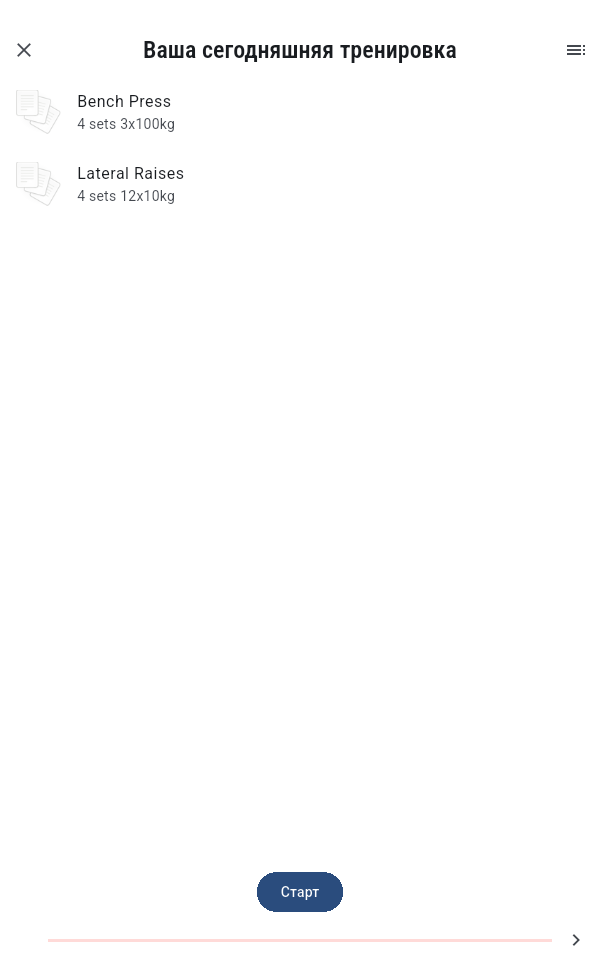Open the Bench Press exercise
The height and width of the screenshot is (964, 600).
[124, 112]
